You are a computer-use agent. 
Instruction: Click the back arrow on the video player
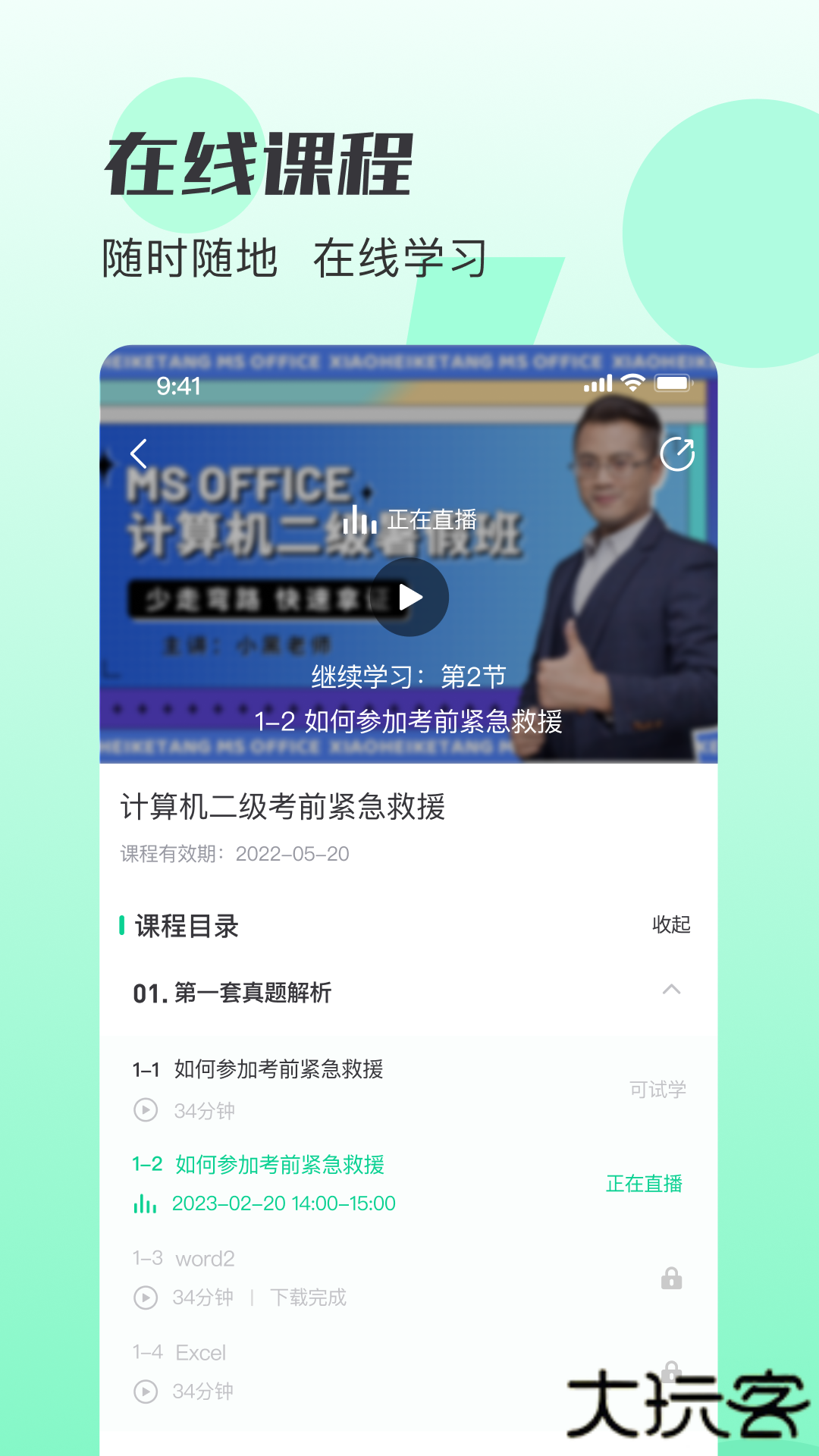coord(139,453)
